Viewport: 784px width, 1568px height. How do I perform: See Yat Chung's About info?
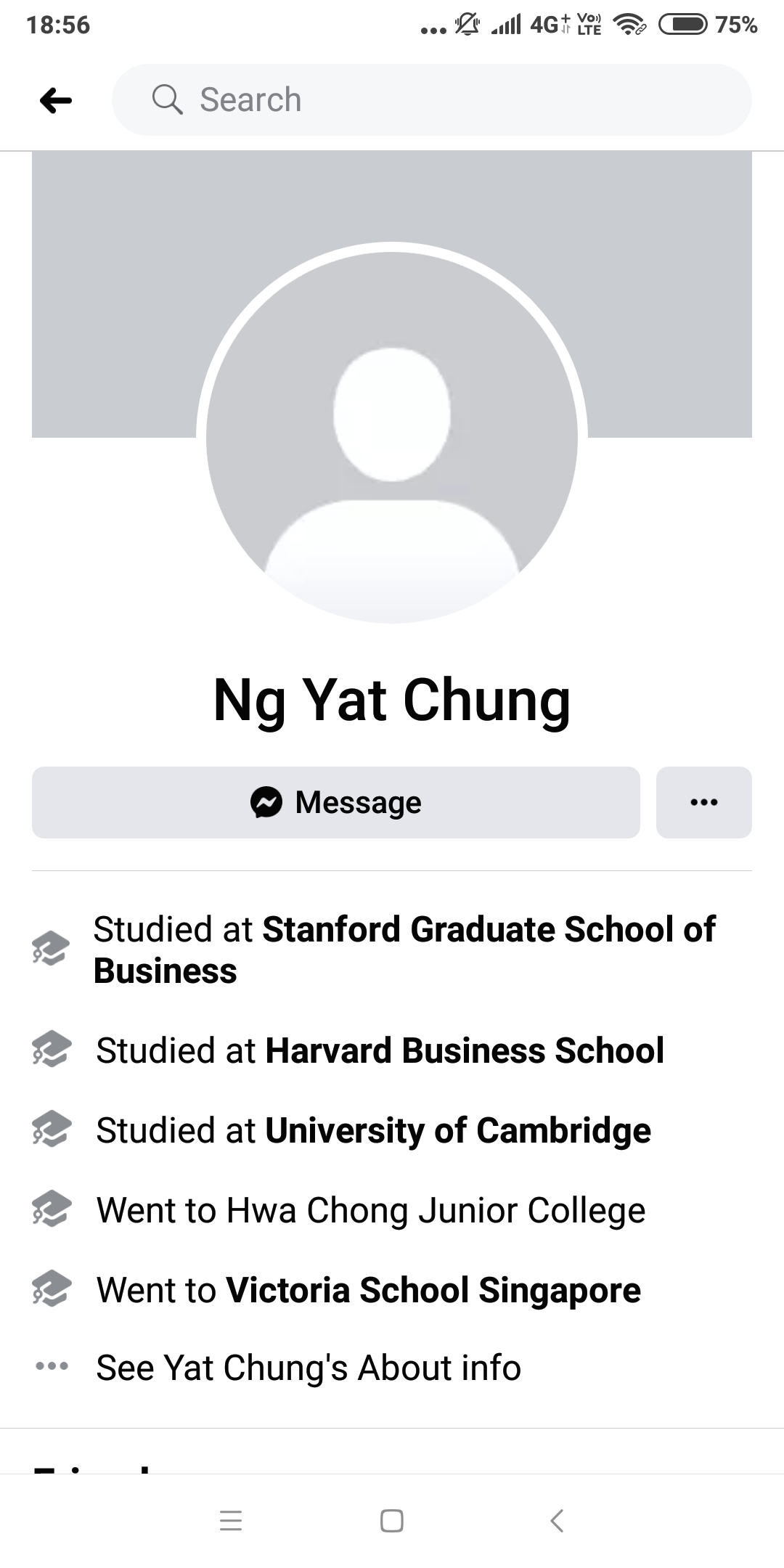pos(309,1368)
